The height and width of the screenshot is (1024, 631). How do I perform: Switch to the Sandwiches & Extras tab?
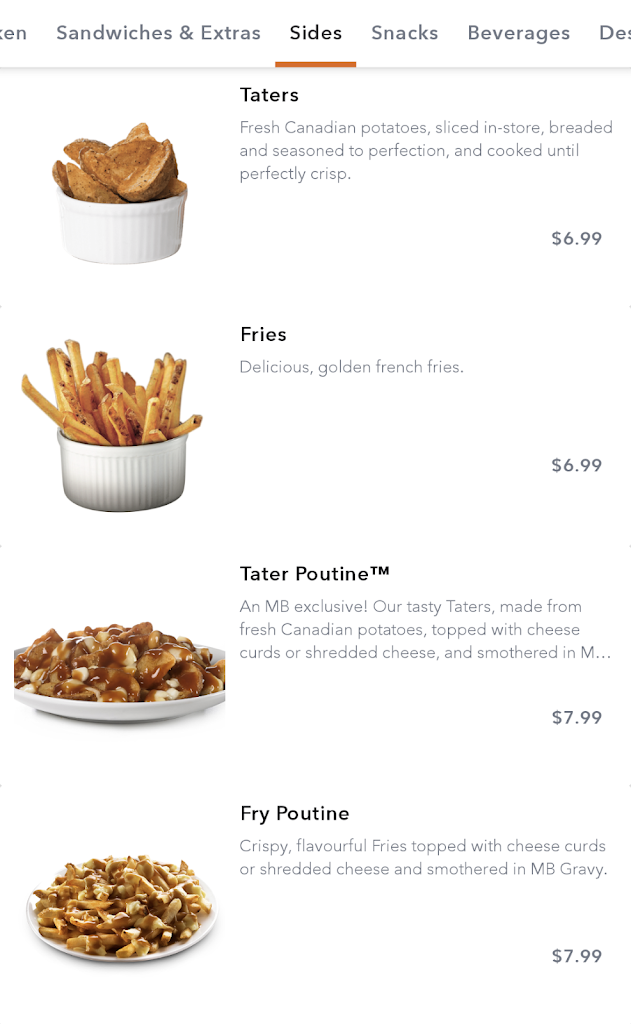click(158, 33)
